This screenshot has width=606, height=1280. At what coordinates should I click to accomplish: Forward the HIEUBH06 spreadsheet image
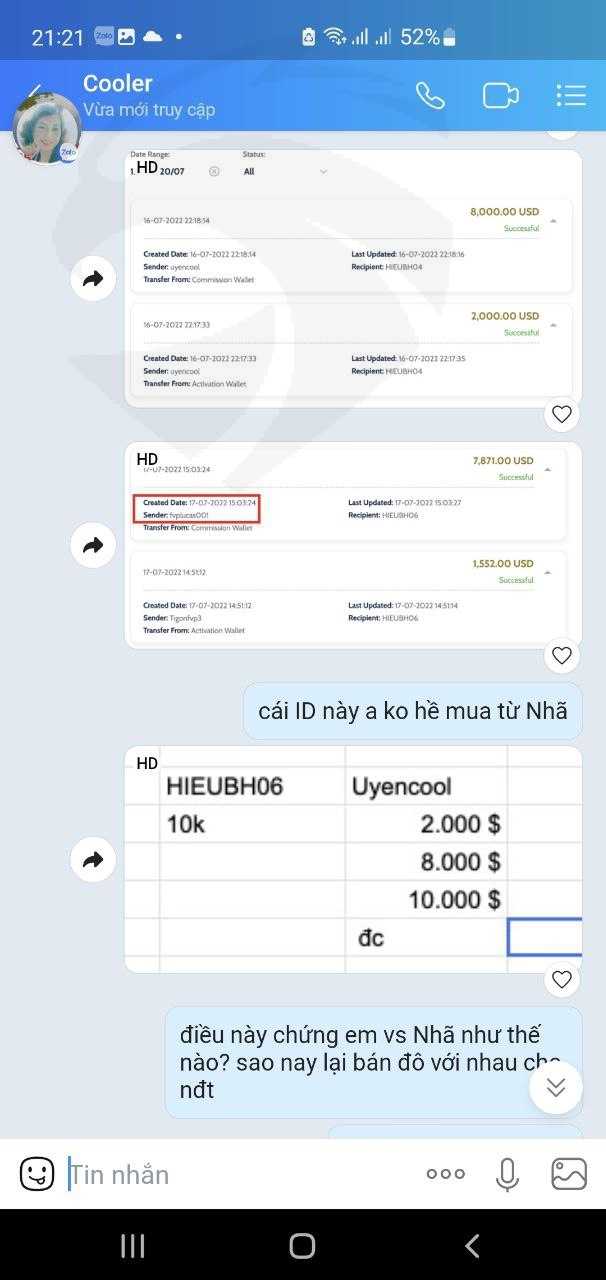click(x=93, y=860)
